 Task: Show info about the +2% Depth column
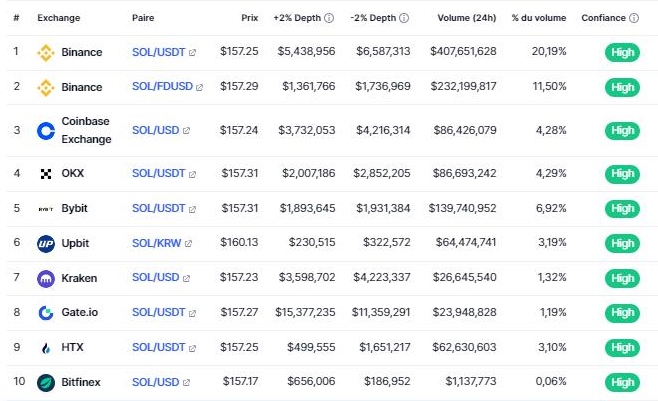[x=327, y=18]
